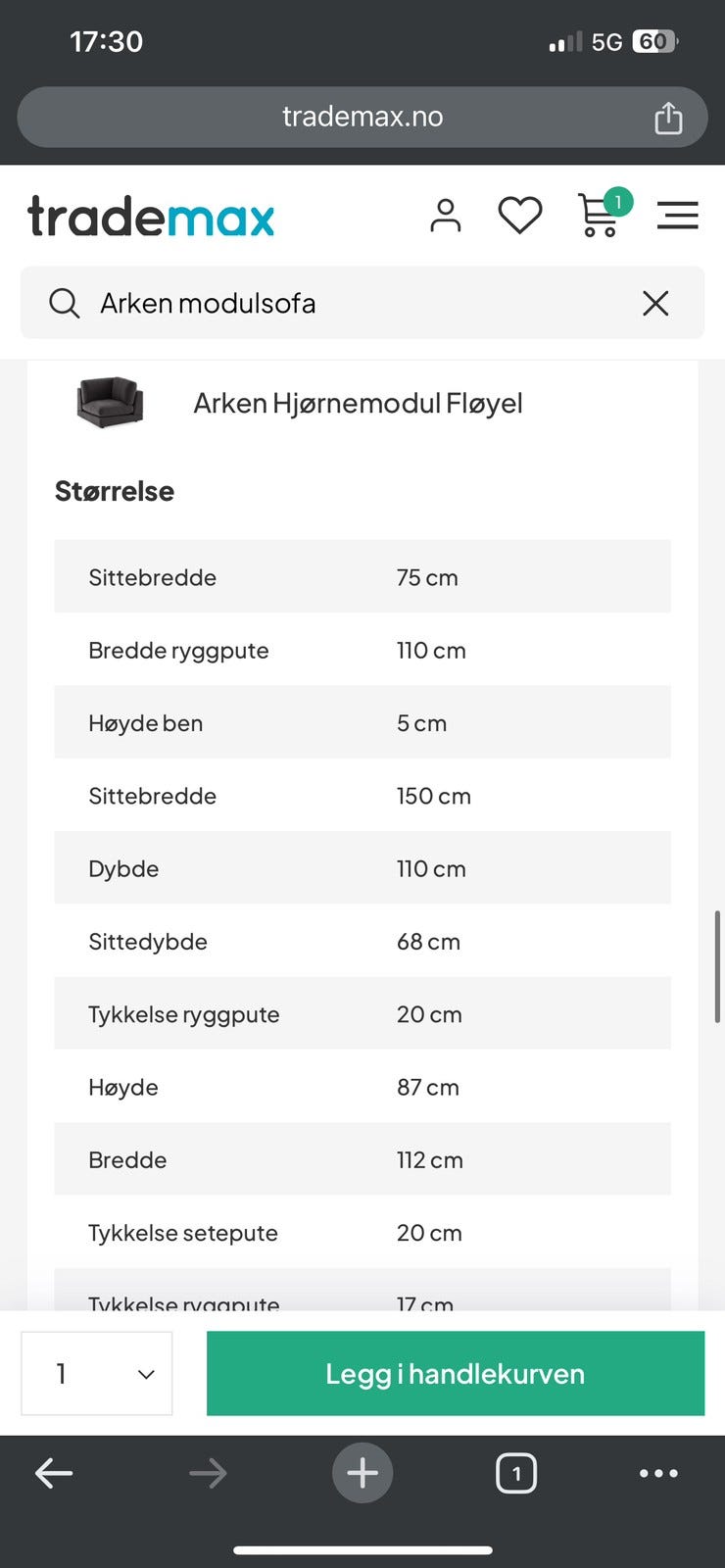Tap the trademax.no address bar
Viewport: 725px width, 1568px height.
coord(362,116)
